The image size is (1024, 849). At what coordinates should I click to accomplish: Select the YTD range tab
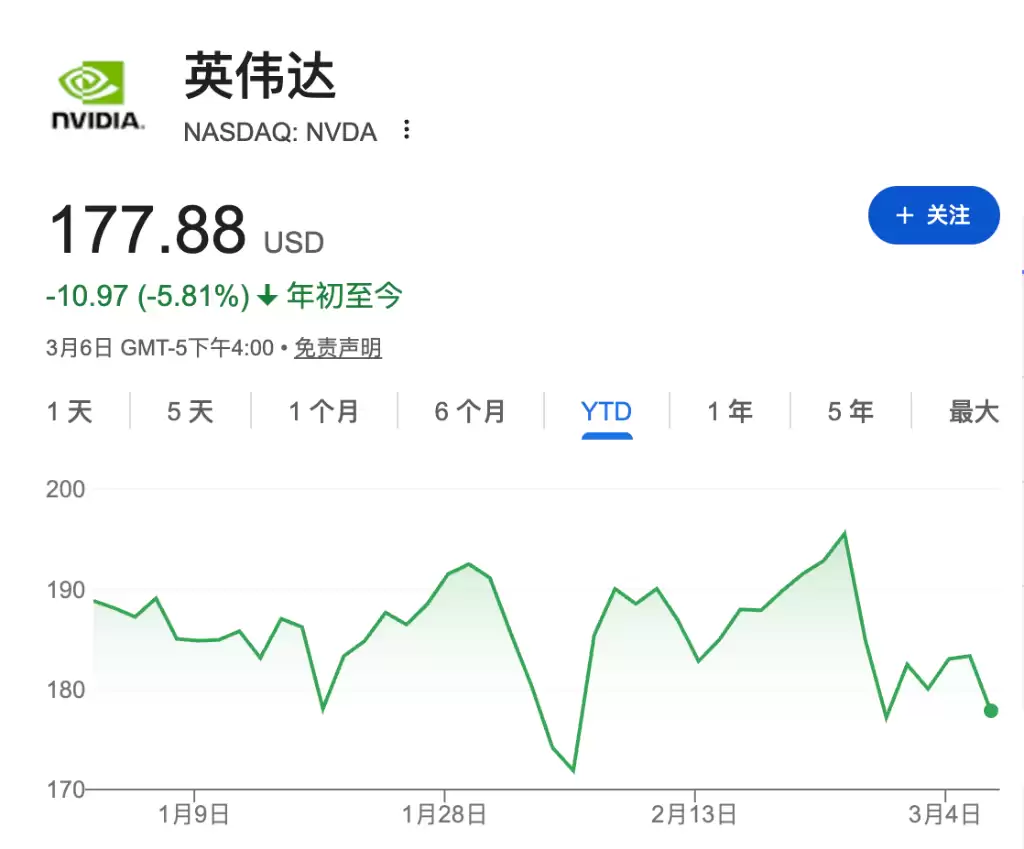(x=606, y=411)
